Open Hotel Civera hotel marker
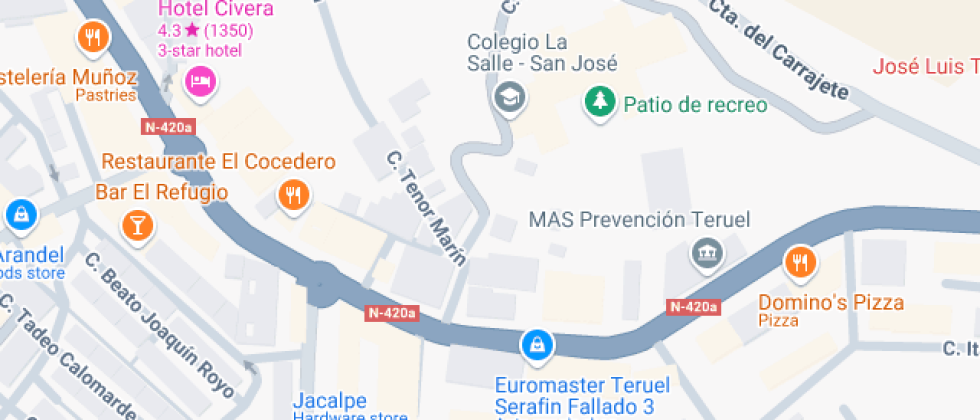980x420 pixels. tap(201, 82)
